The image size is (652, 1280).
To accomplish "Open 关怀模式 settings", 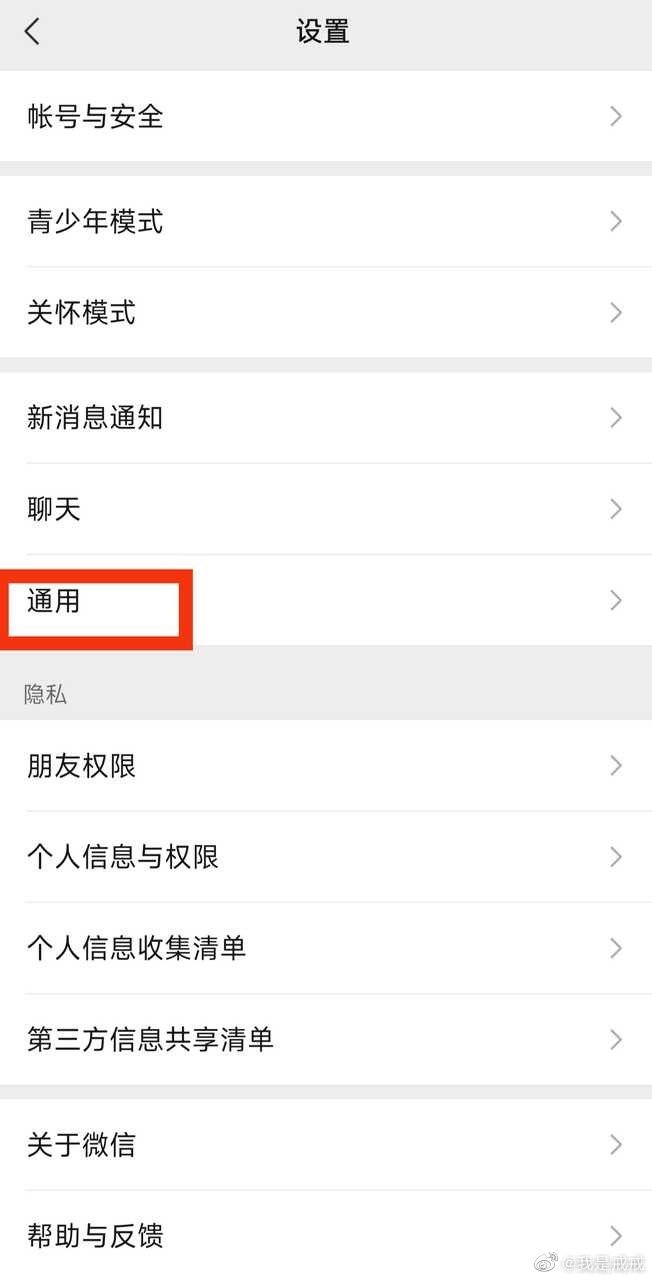I will pyautogui.click(x=326, y=312).
